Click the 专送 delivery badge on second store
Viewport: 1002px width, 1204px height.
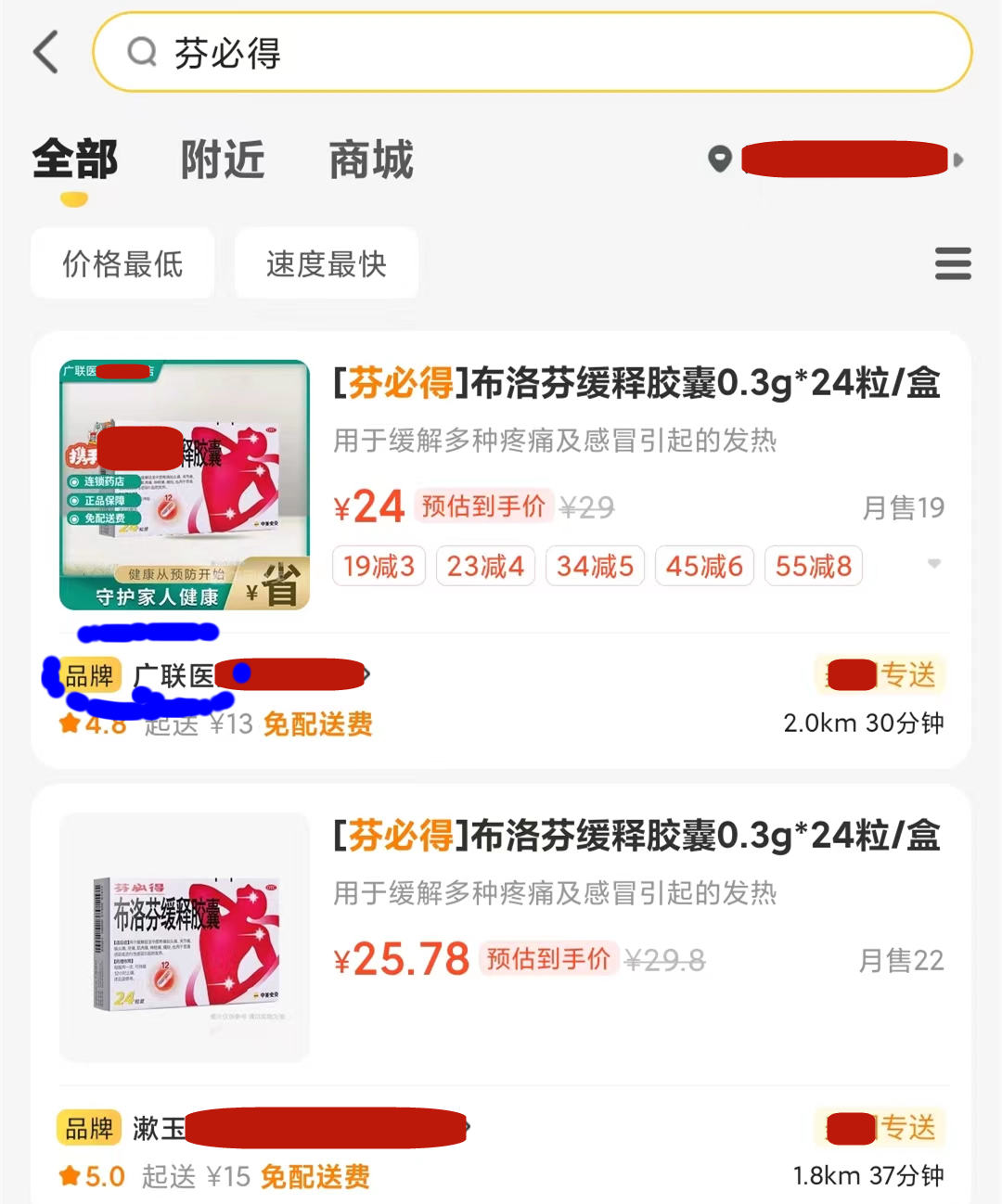click(880, 1129)
